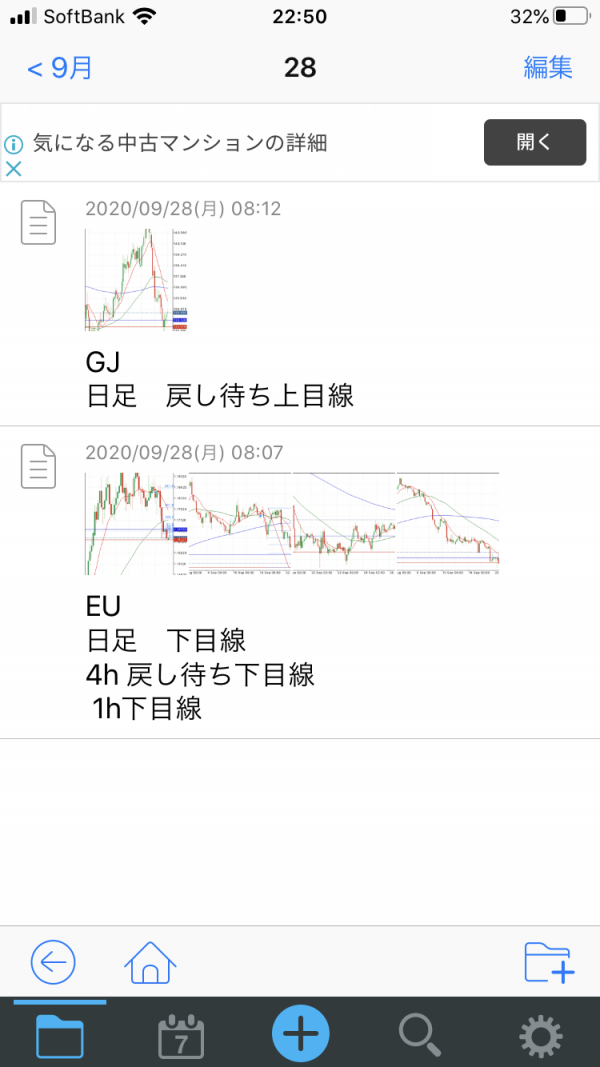Tap the 編集 edit button
The height and width of the screenshot is (1067, 600).
point(548,67)
